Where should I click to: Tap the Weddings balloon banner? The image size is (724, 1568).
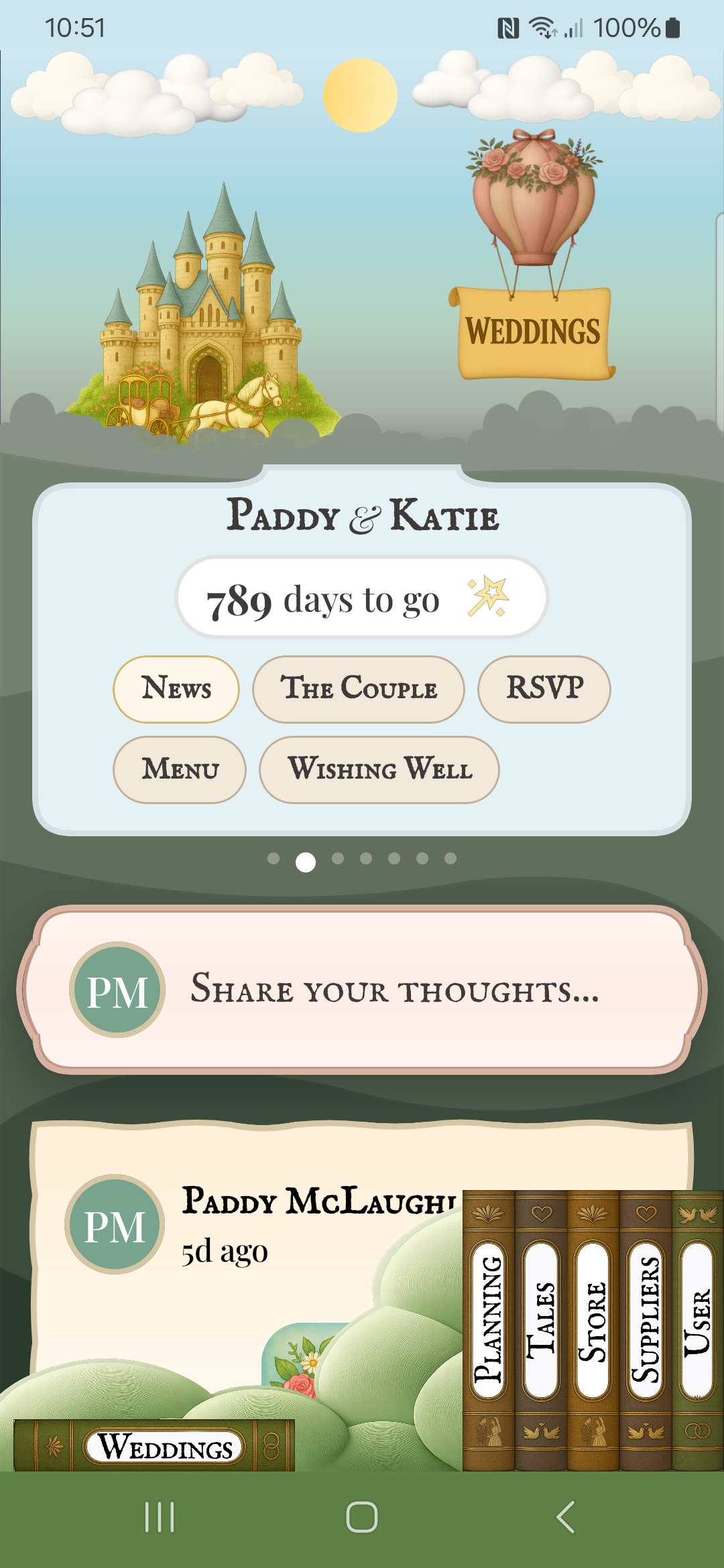coord(534,332)
